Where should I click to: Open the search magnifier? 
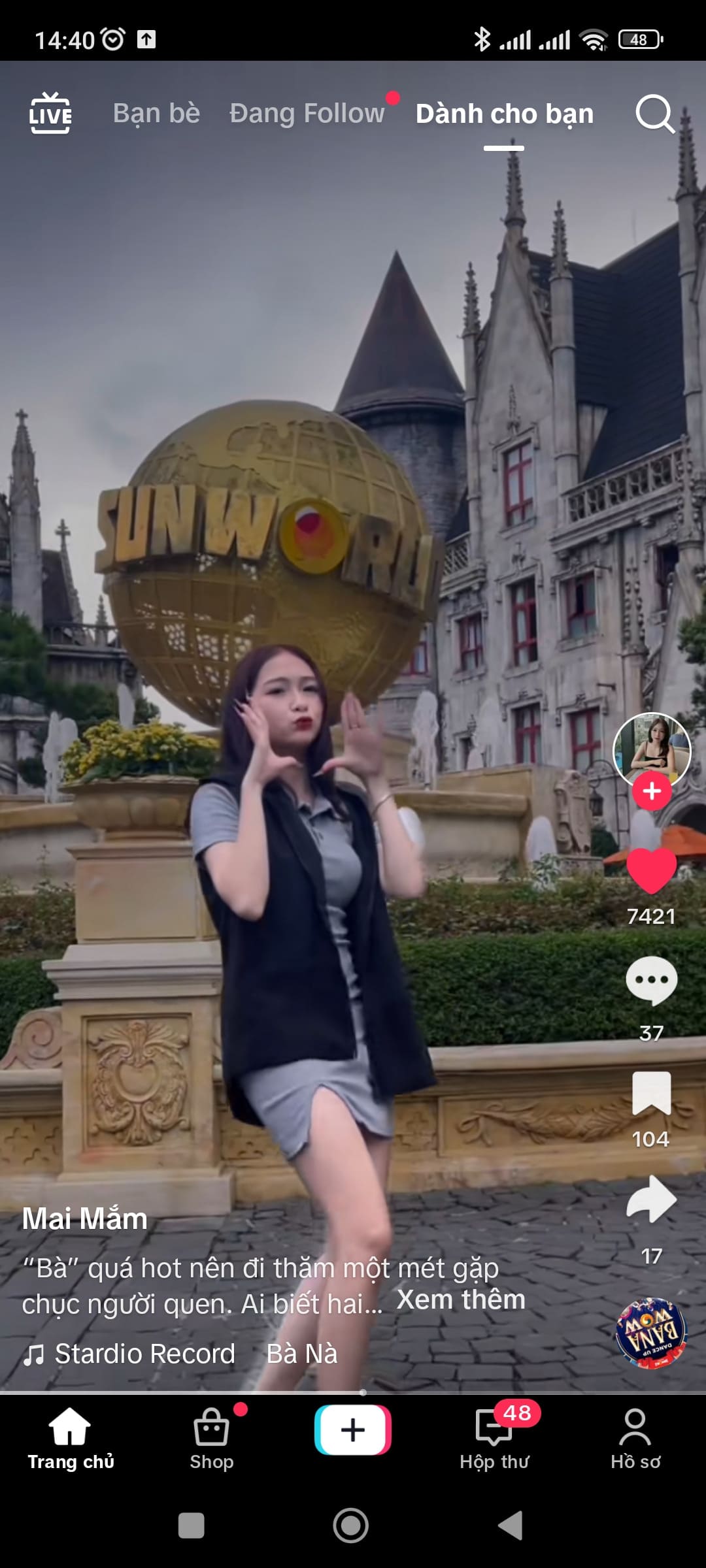[x=654, y=114]
